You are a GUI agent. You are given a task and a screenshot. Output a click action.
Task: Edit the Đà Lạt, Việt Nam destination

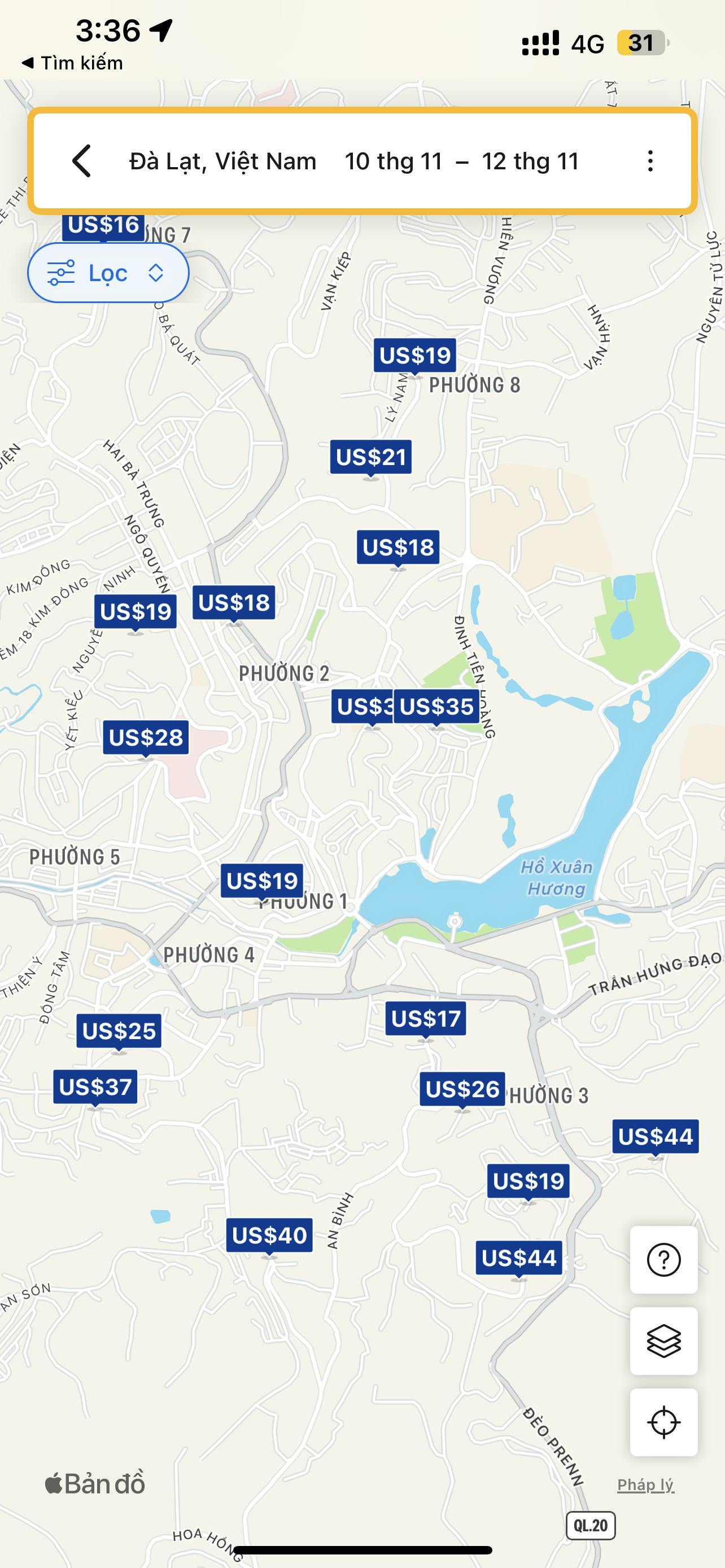click(223, 161)
